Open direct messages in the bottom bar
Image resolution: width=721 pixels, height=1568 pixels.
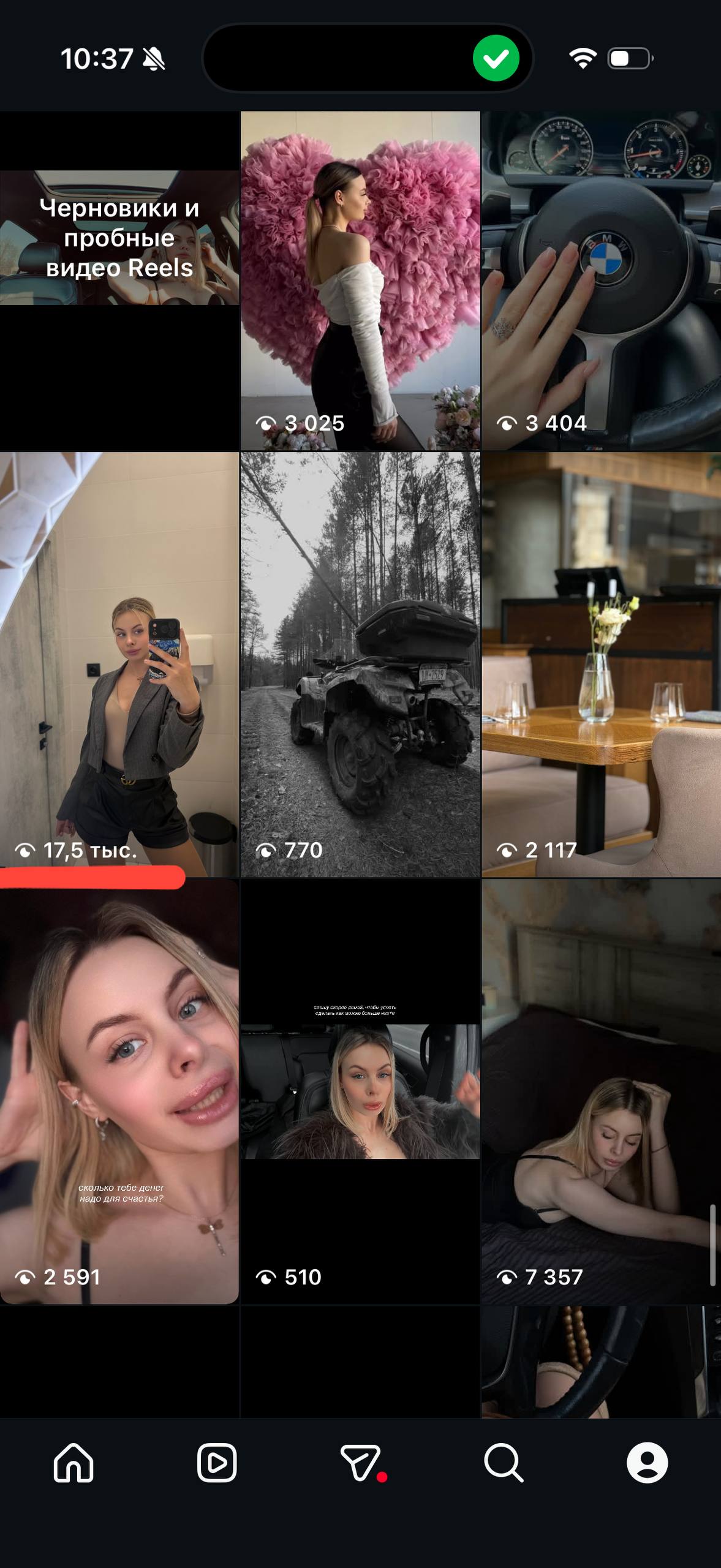tap(361, 1463)
